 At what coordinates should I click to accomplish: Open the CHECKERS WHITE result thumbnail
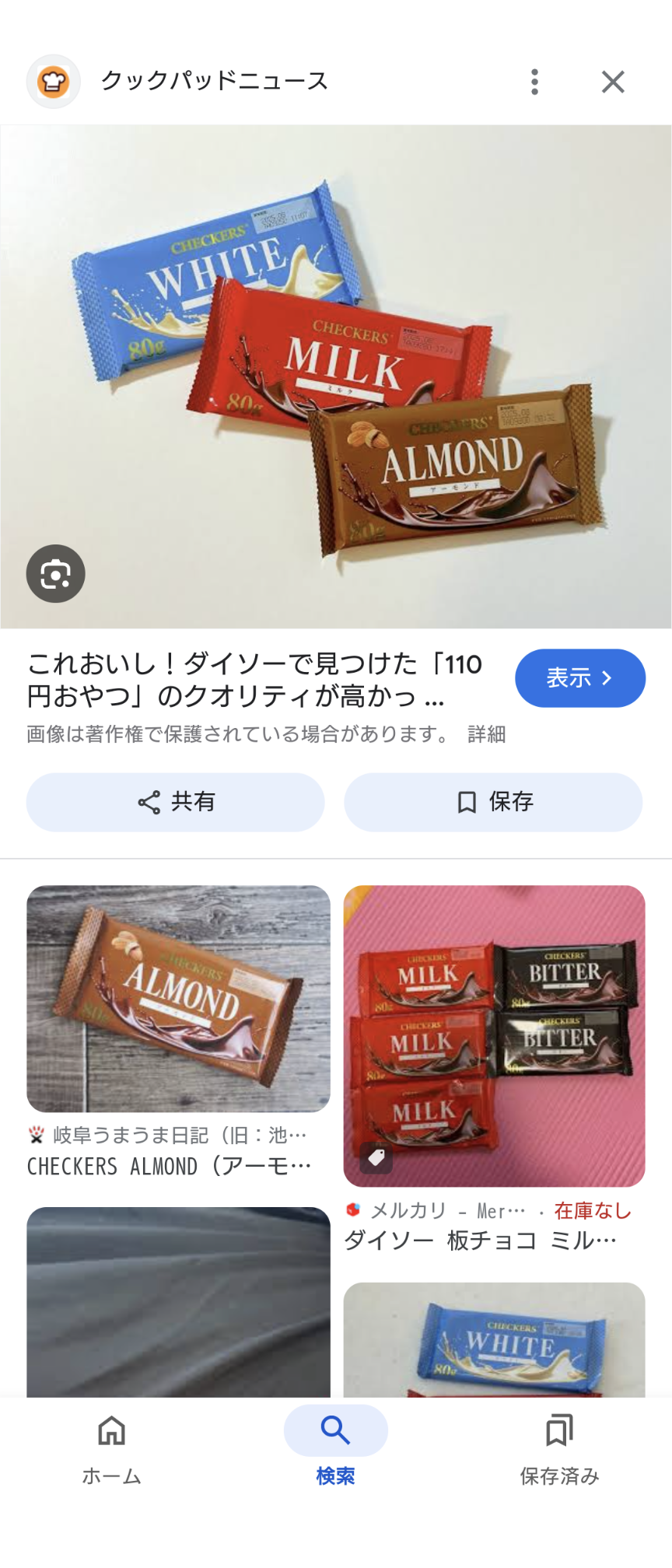click(495, 1339)
